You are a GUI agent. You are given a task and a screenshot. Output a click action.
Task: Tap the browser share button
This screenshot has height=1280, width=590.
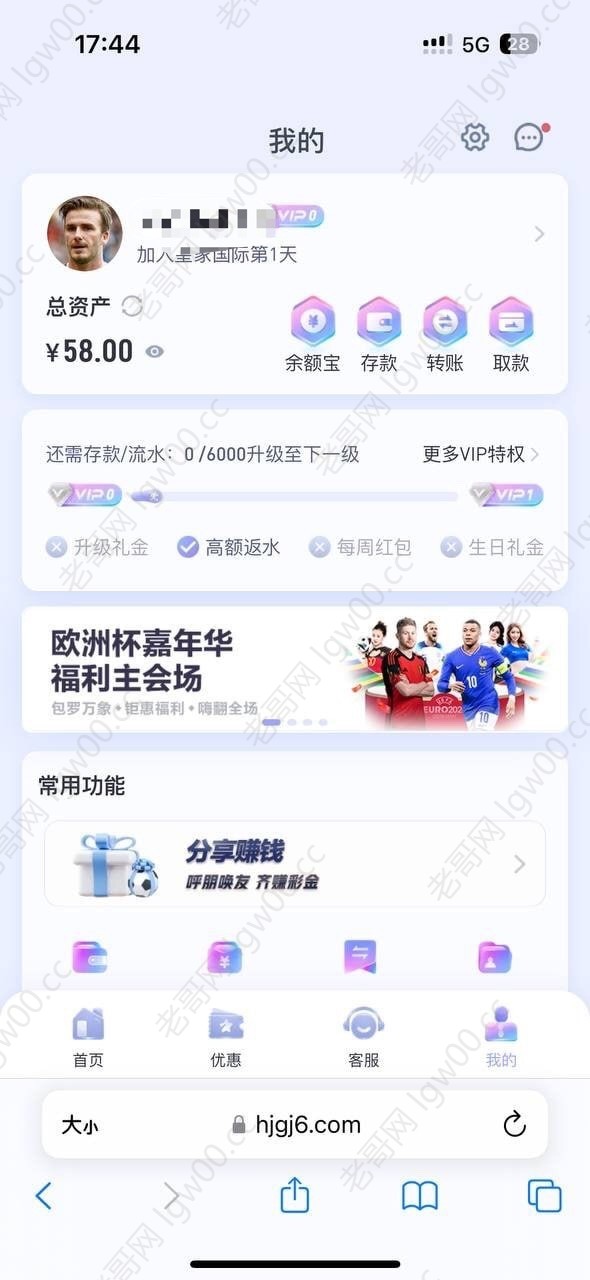coord(295,1194)
